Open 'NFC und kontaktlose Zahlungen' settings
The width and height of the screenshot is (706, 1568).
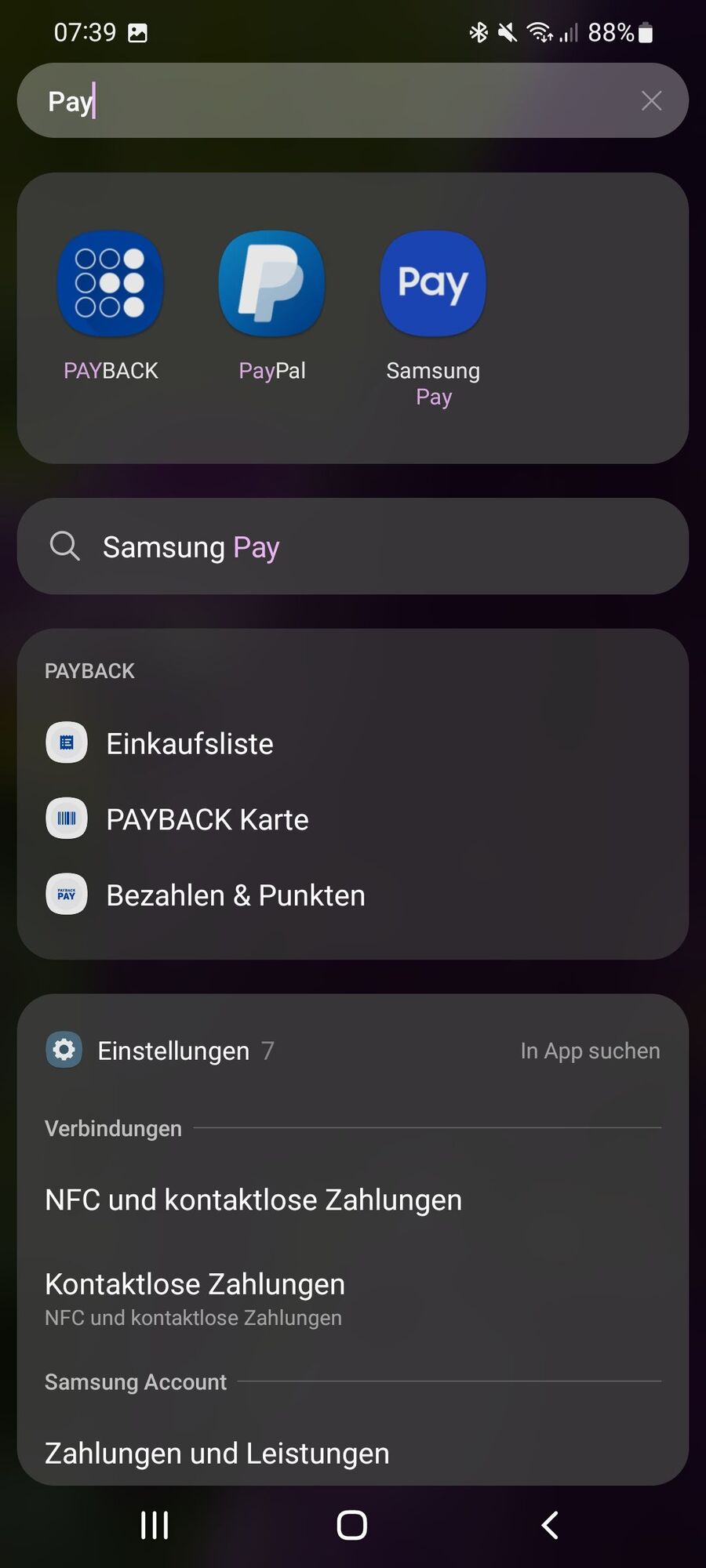[x=253, y=1200]
